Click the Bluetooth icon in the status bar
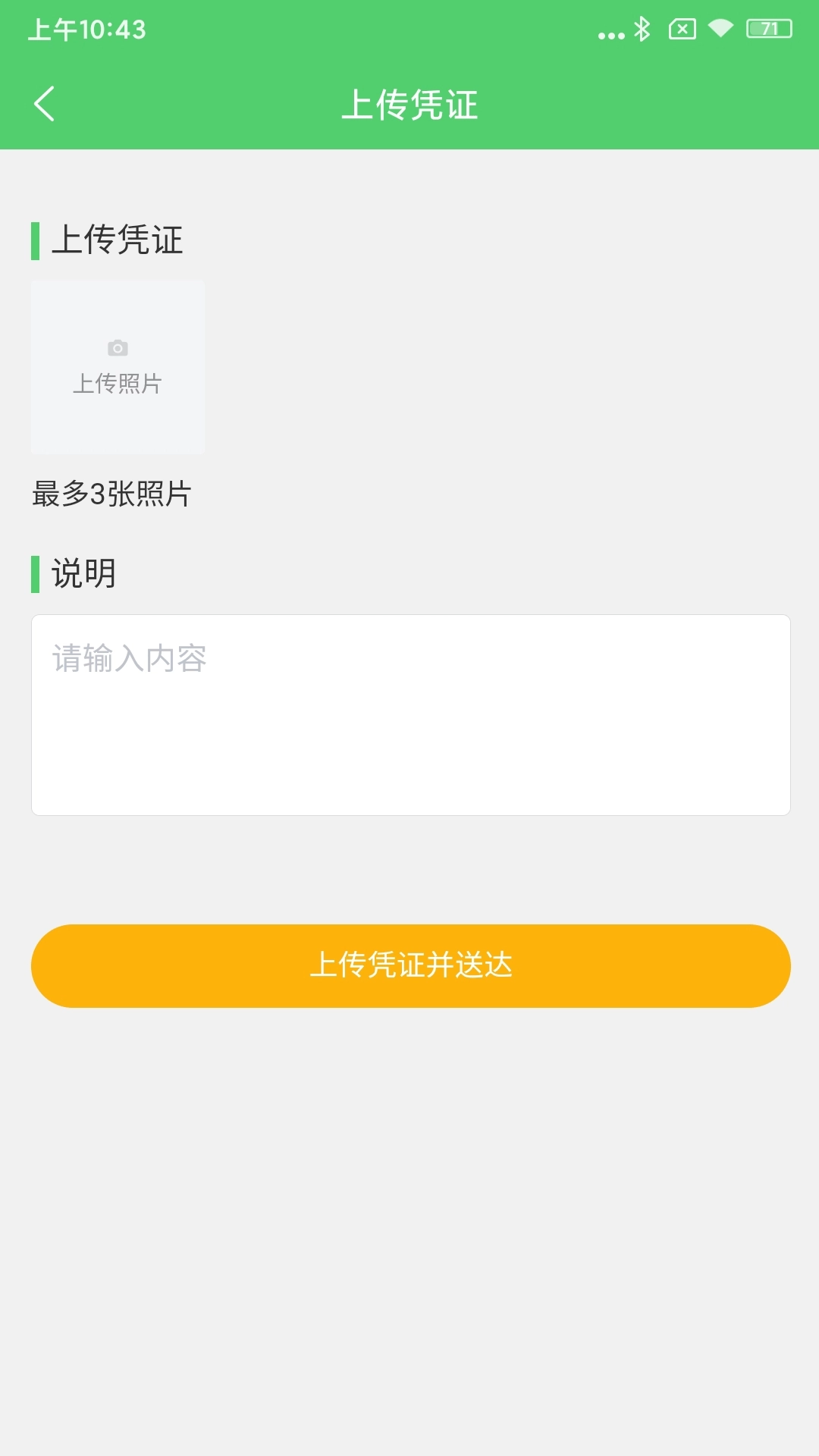Image resolution: width=819 pixels, height=1456 pixels. [x=641, y=29]
